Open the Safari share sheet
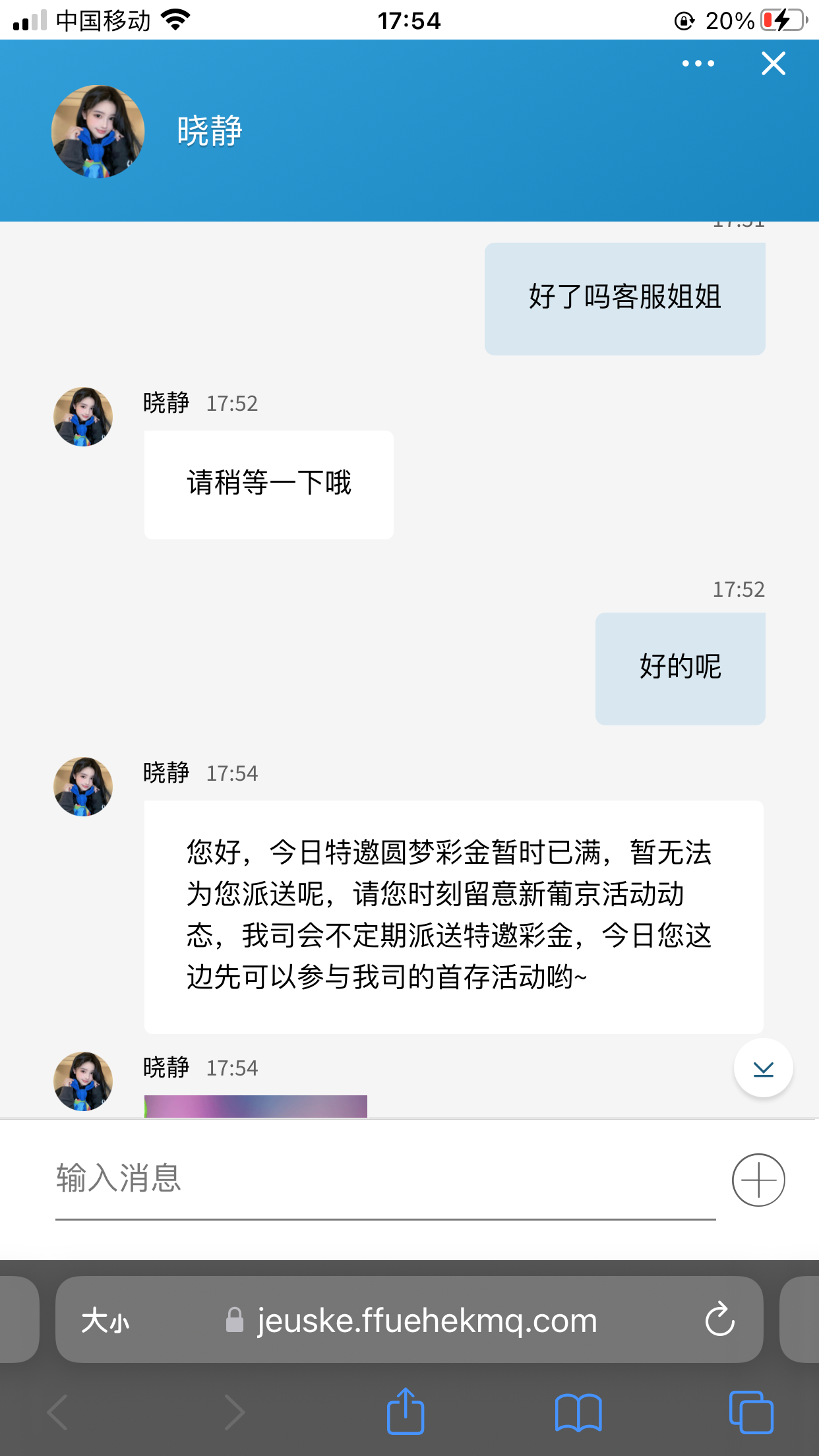Screen dimensions: 819x1456 [x=406, y=1411]
